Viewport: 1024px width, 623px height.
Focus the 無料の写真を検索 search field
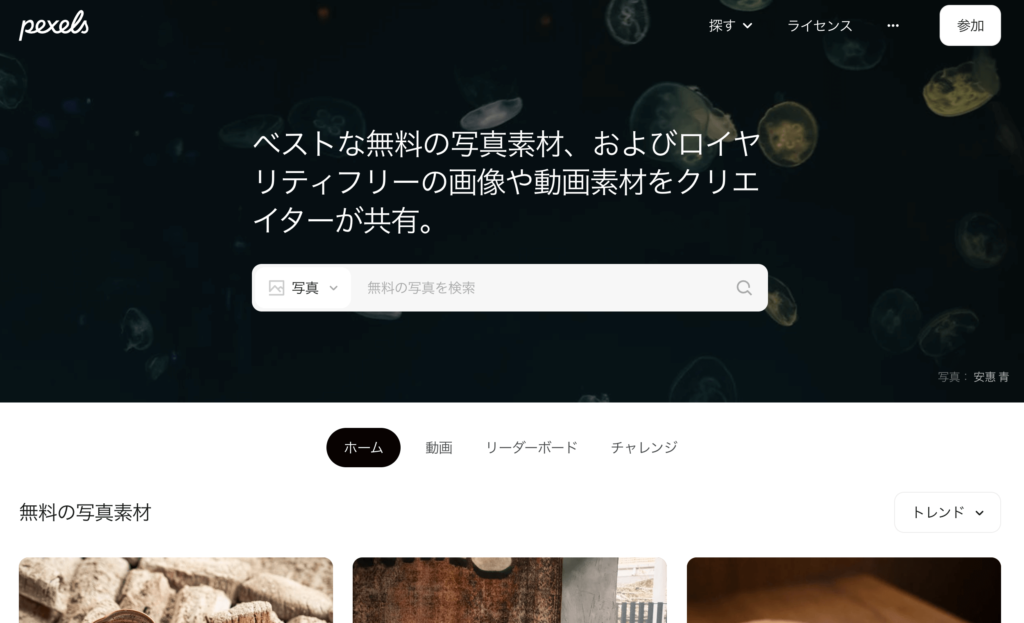[x=540, y=288]
